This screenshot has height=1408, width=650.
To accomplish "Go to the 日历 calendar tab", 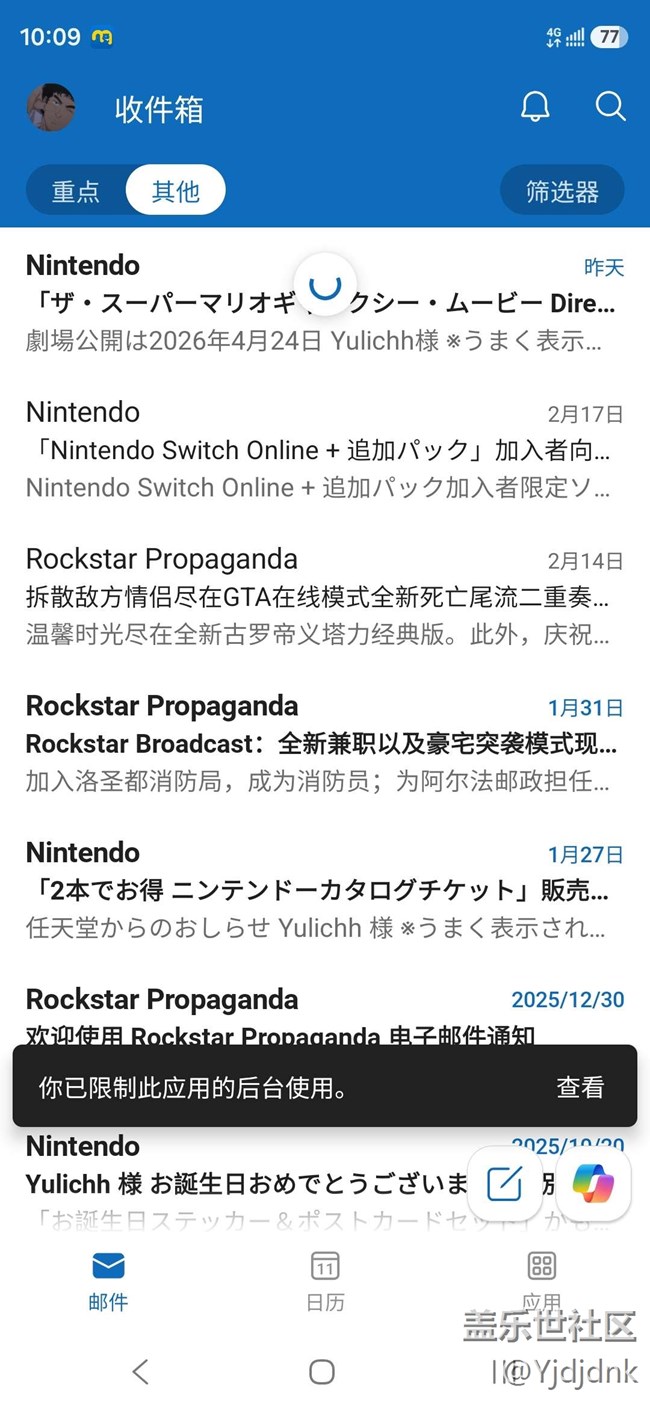I will pyautogui.click(x=325, y=1280).
